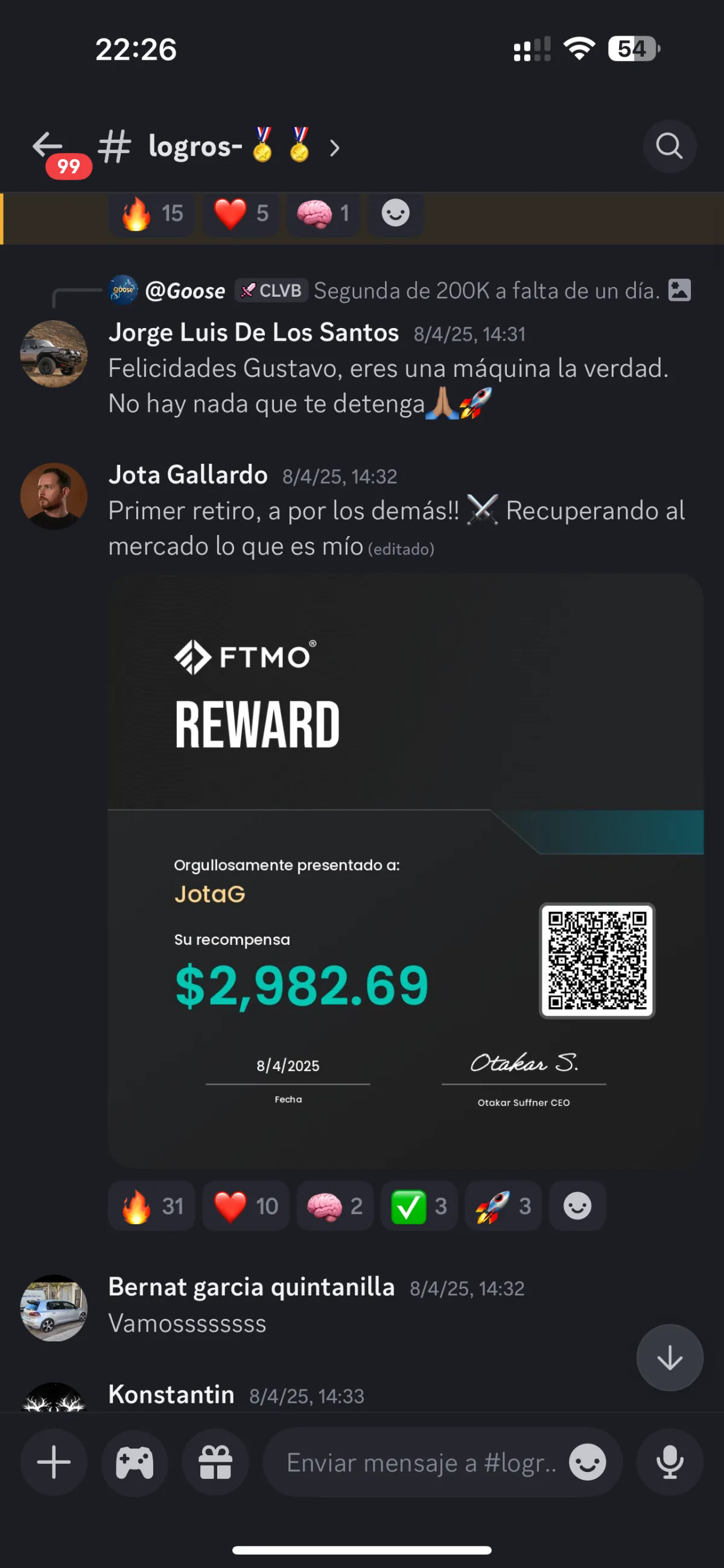This screenshot has width=724, height=1568.
Task: Open Jota Gallardo's profile picture
Action: point(54,496)
